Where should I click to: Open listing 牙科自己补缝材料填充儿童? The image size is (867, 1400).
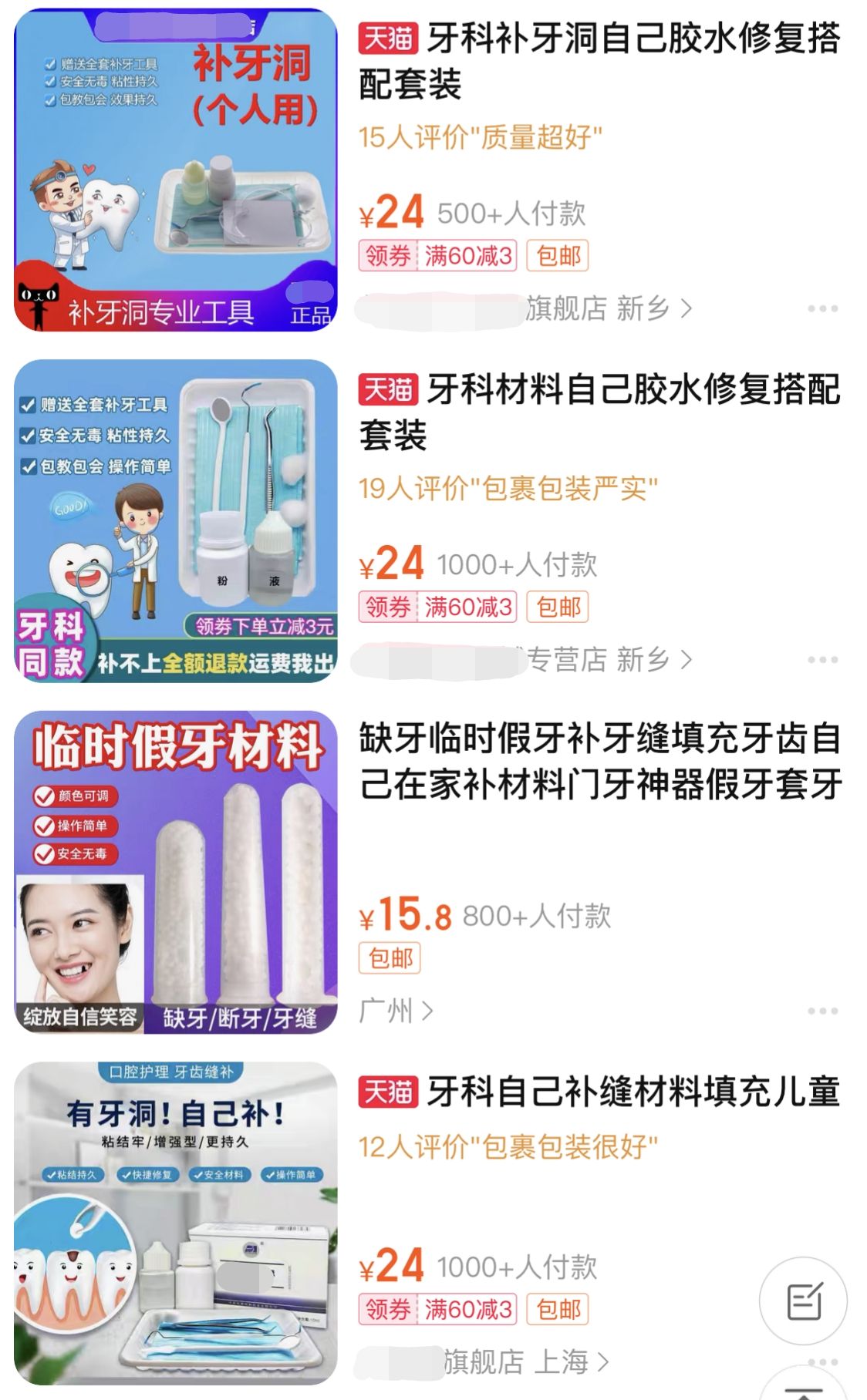[598, 1092]
